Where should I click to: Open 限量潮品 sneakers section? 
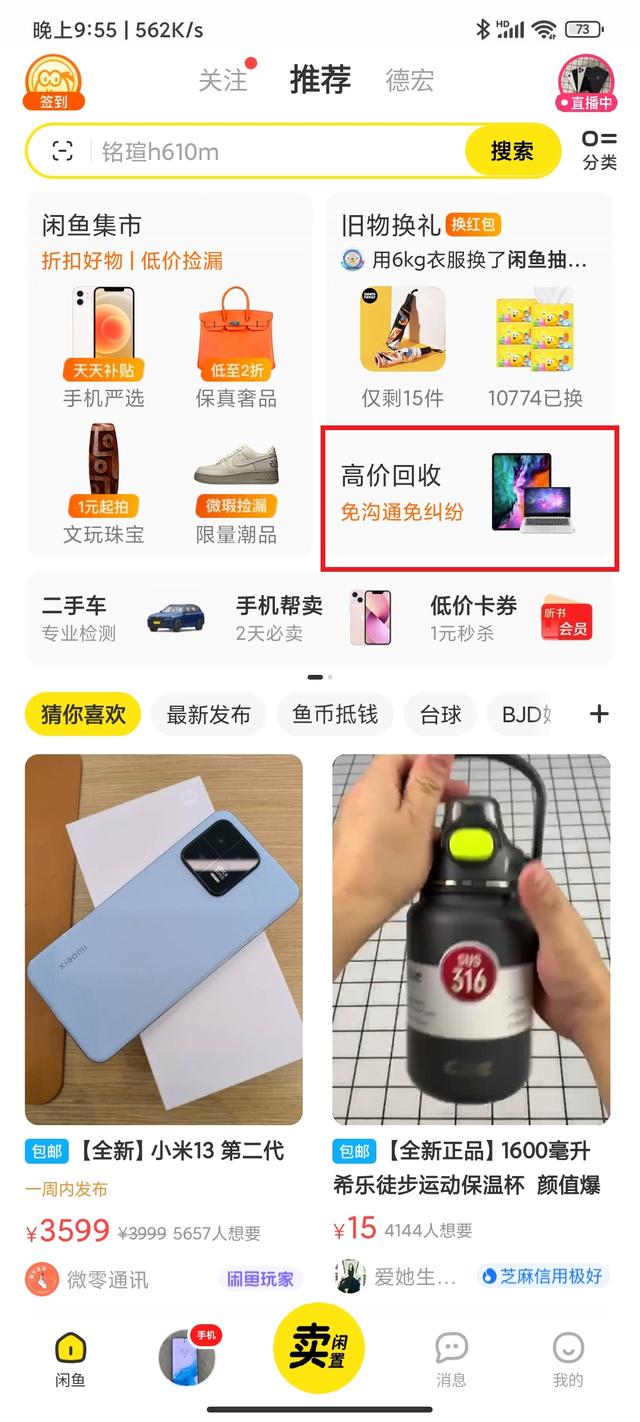tap(236, 484)
